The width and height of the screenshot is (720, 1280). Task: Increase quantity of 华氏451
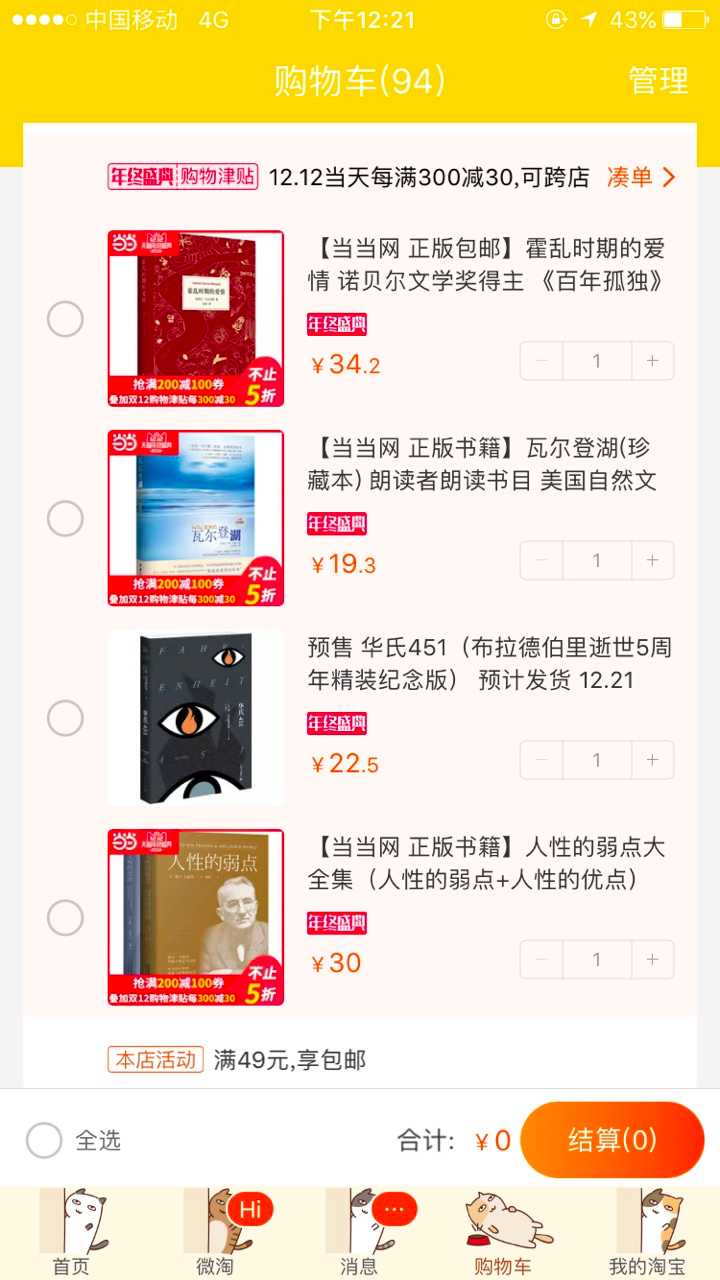pos(653,760)
